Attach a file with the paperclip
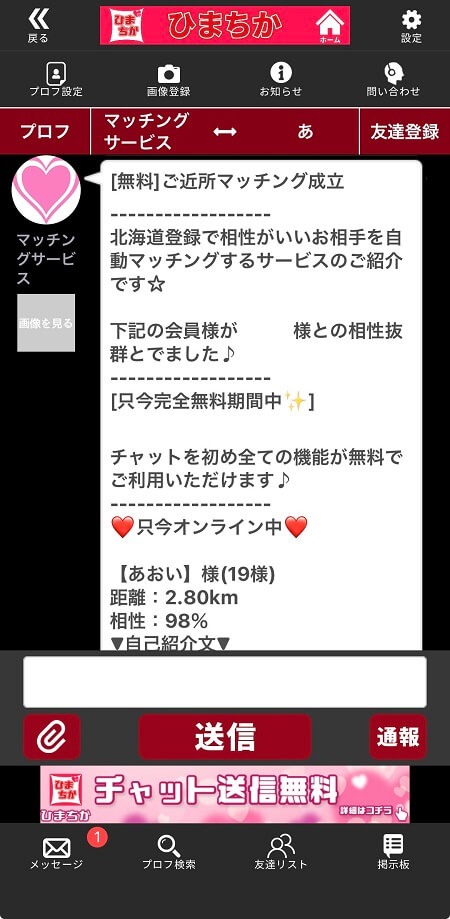Viewport: 450px width, 919px height. tap(52, 737)
